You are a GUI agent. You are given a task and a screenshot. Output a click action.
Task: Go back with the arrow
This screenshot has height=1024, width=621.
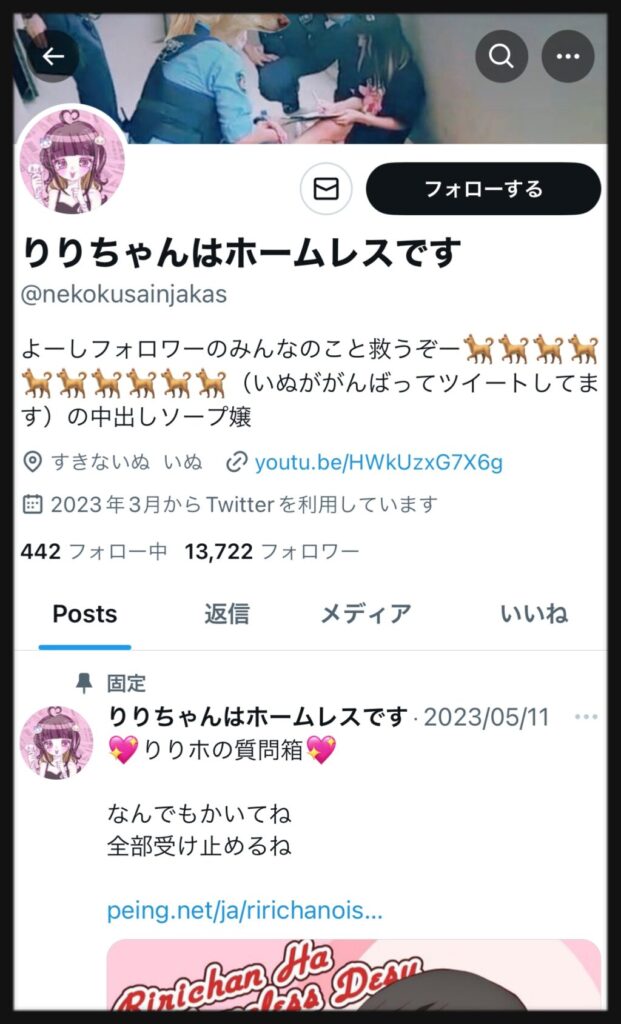pyautogui.click(x=53, y=57)
